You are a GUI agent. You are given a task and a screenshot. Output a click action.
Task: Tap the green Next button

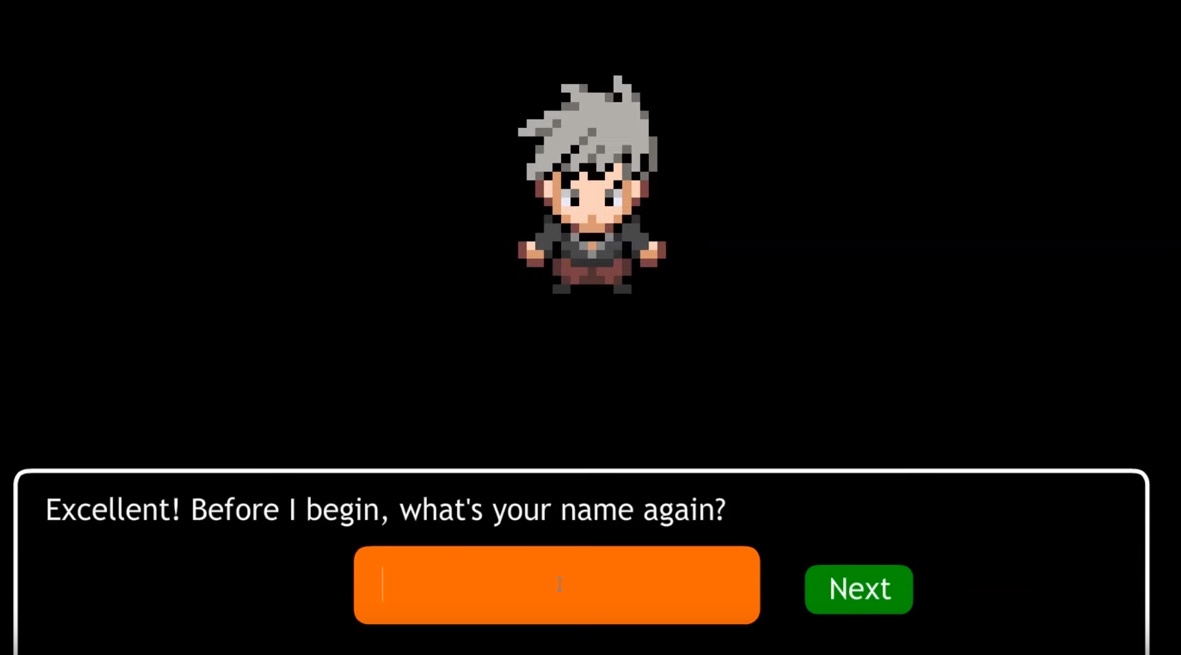pyautogui.click(x=858, y=589)
